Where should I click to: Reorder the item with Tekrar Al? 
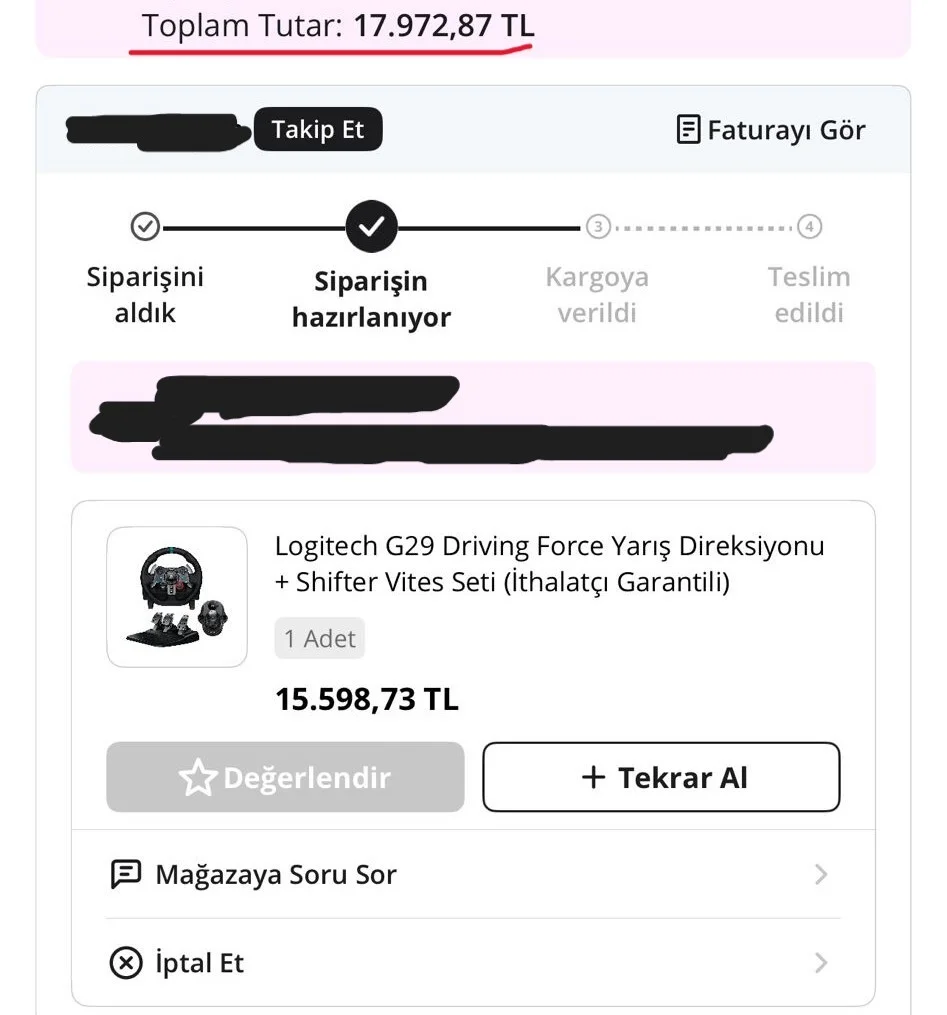[x=661, y=777]
